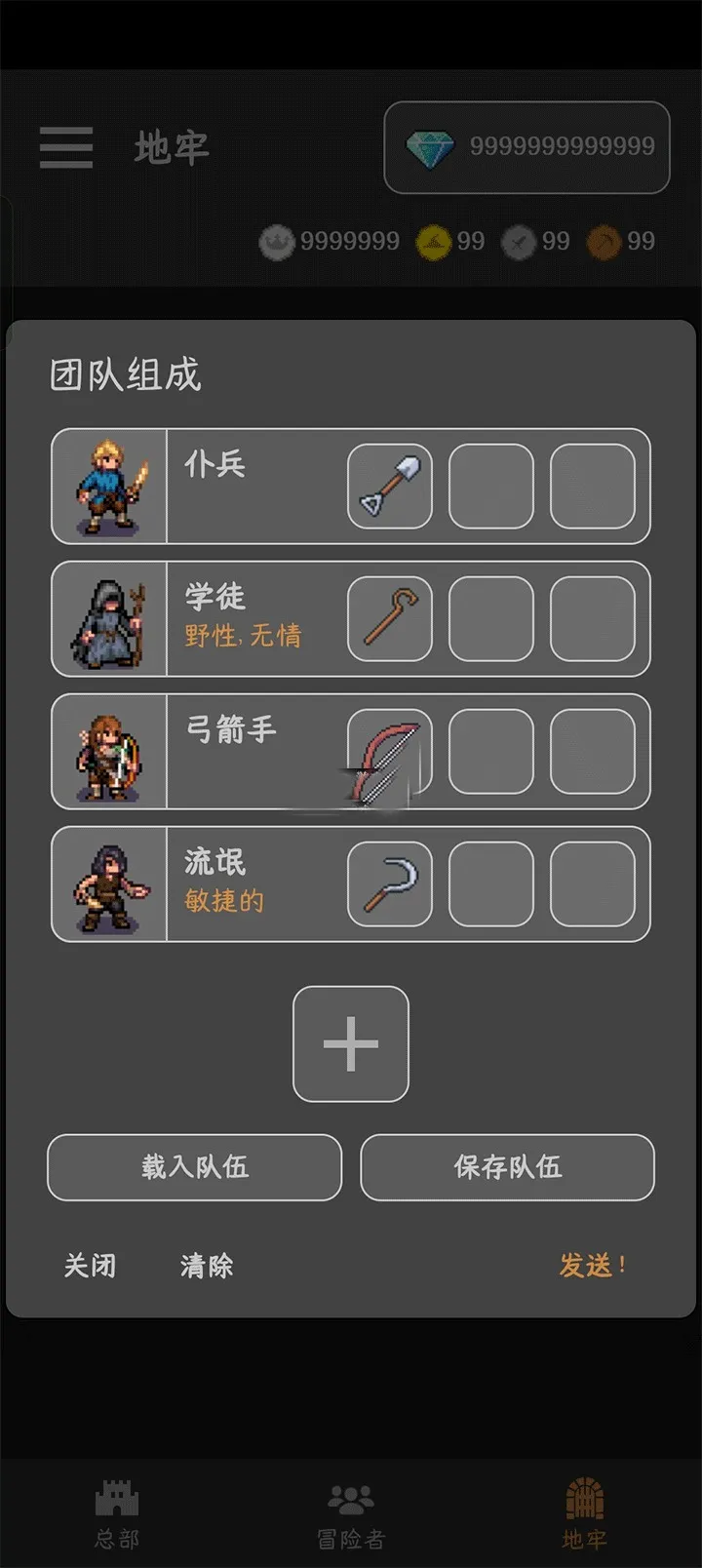The image size is (702, 1568).
Task: Open the 仆兵 character portrait
Action: pos(109,486)
